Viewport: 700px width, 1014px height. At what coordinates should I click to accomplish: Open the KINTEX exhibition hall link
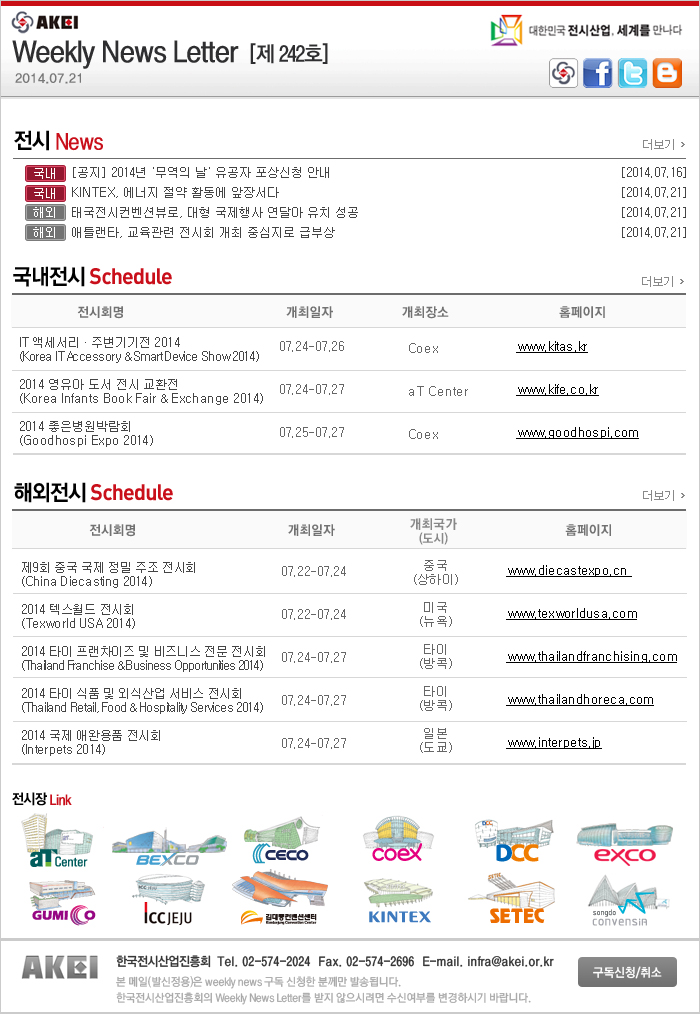click(x=398, y=901)
